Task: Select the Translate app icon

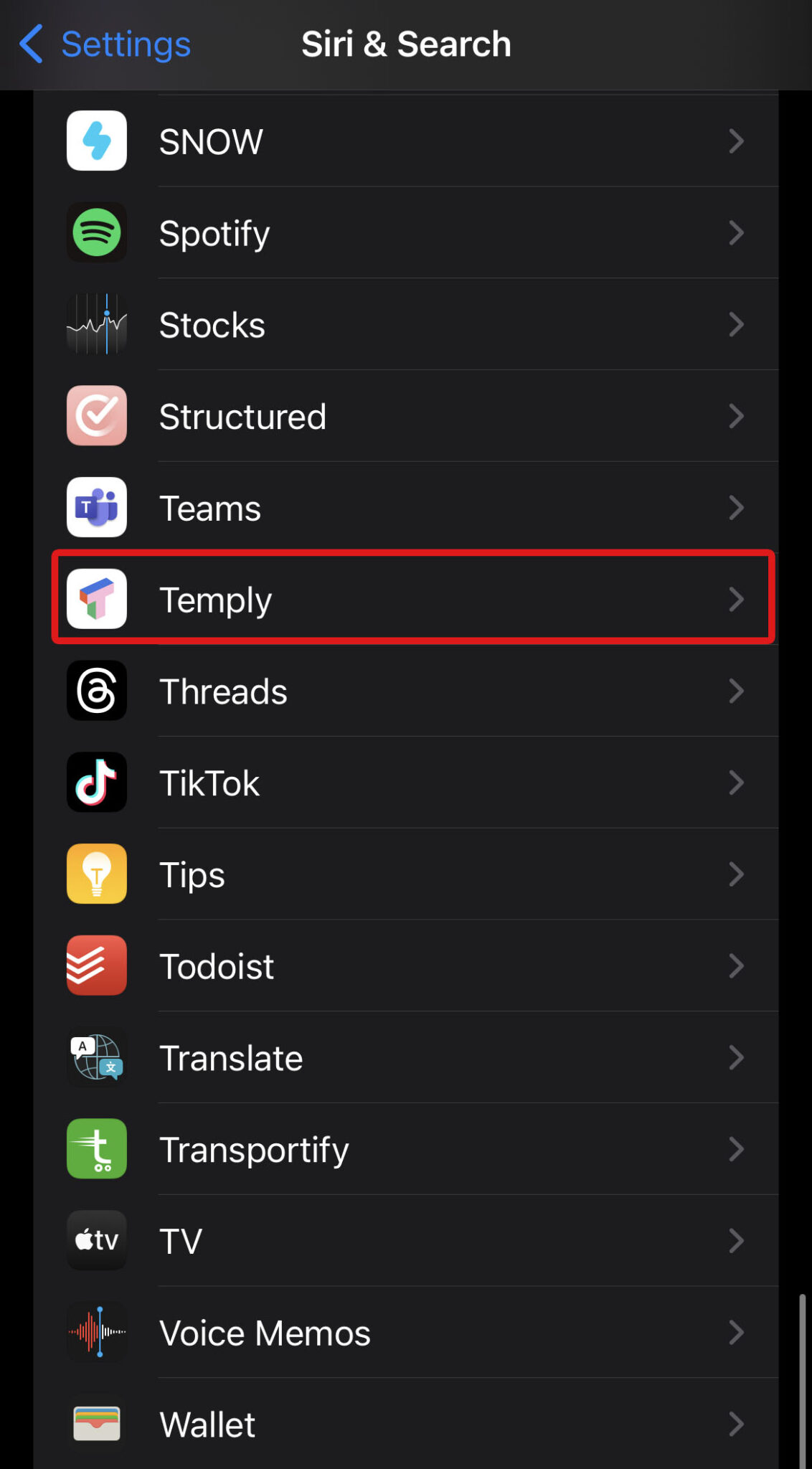Action: tap(96, 1057)
